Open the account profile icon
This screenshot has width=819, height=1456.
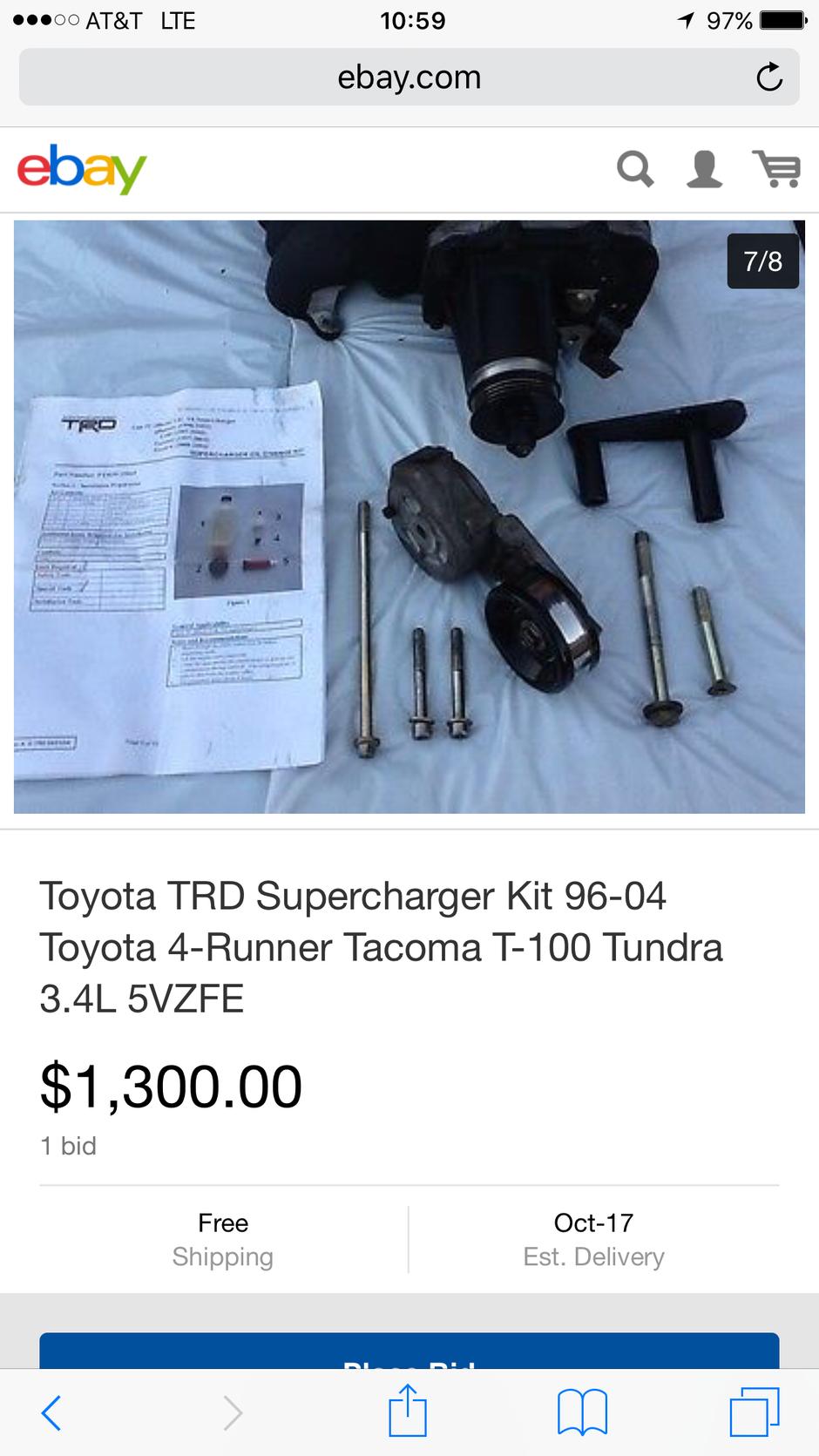coord(704,169)
